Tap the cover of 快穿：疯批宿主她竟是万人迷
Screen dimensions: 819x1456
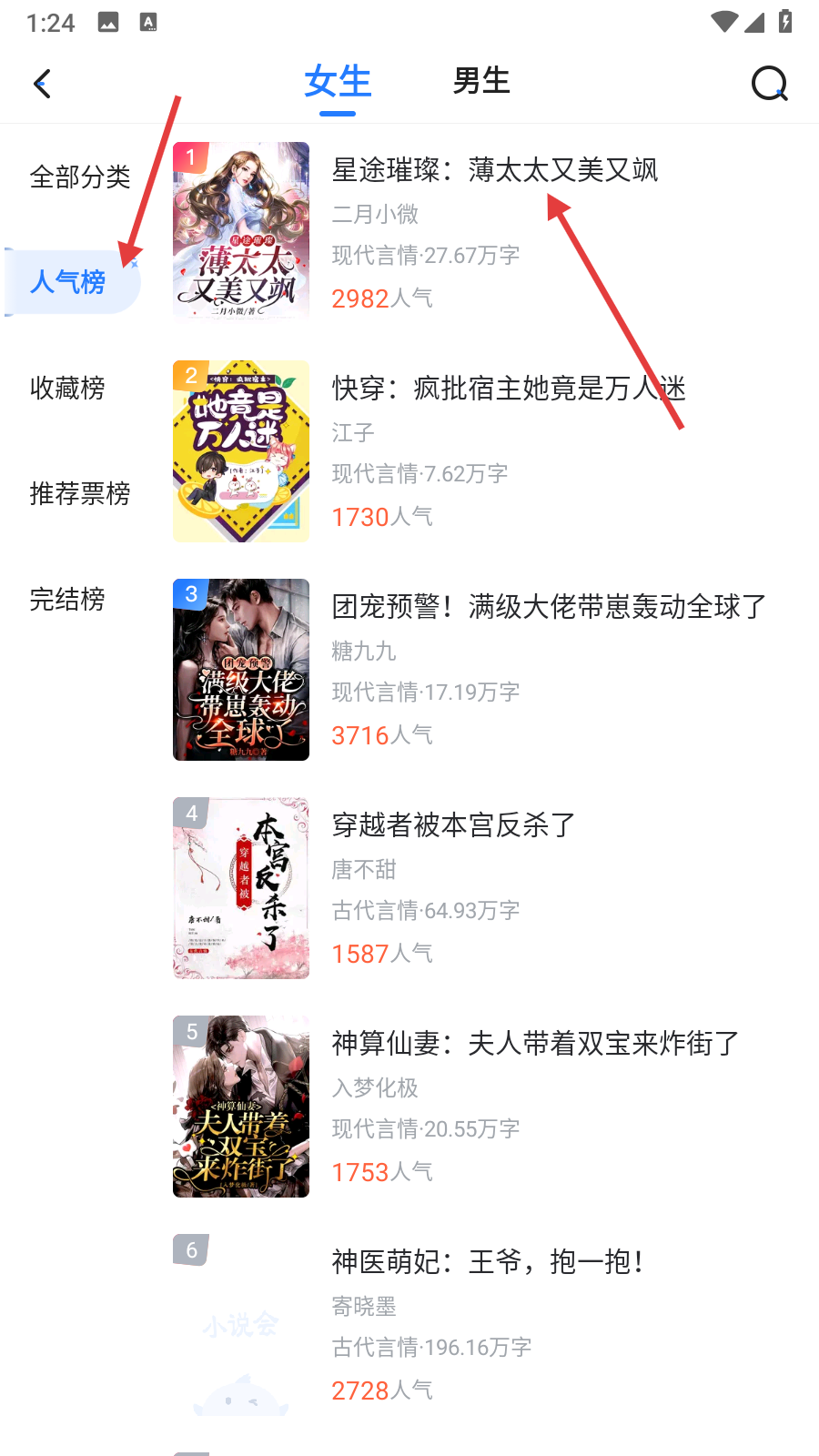click(x=240, y=450)
